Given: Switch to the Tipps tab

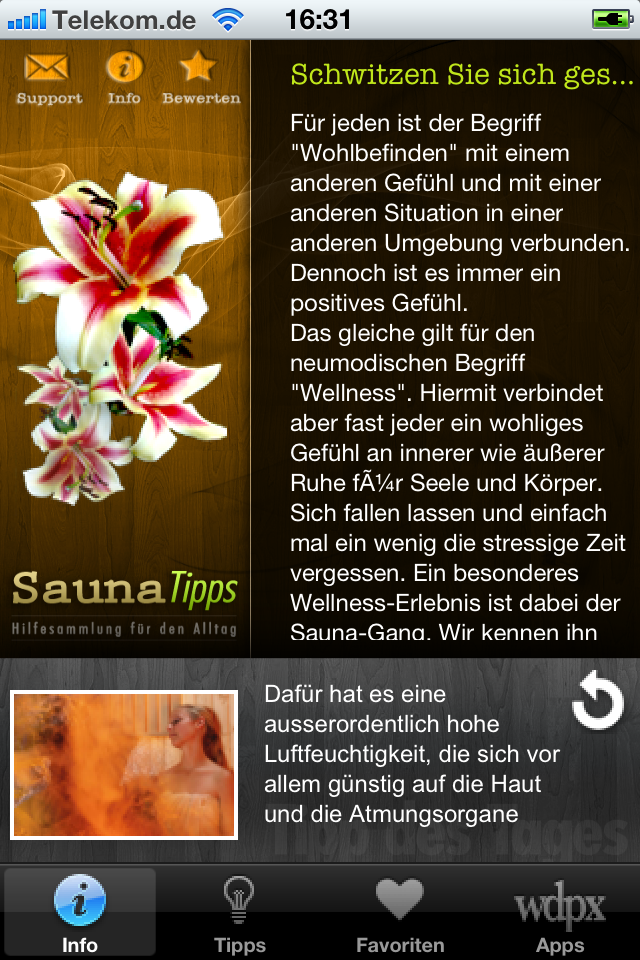Looking at the screenshot, I should (x=240, y=912).
